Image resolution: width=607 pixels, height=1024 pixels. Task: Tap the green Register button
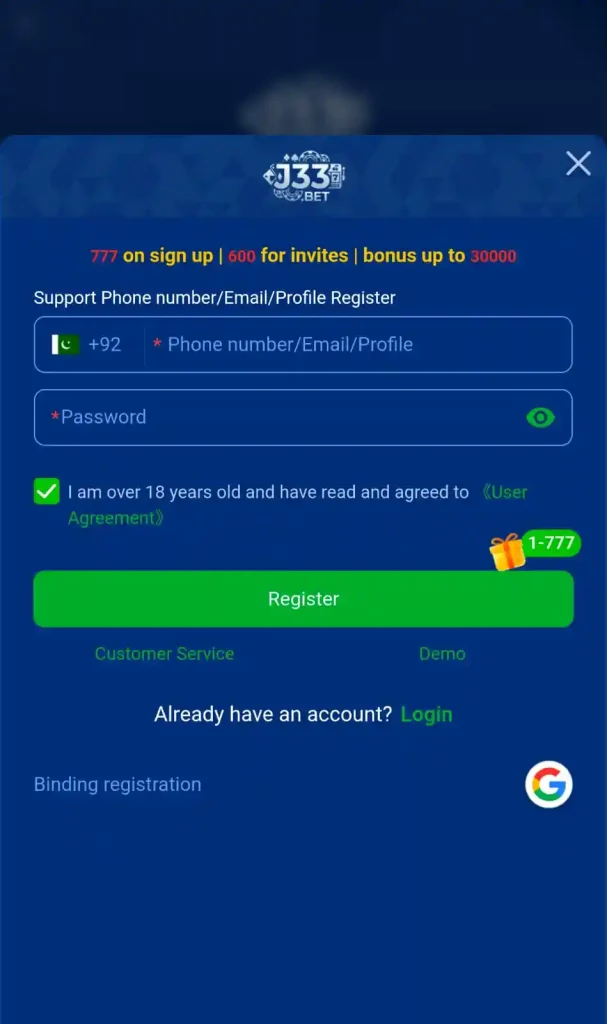(304, 599)
